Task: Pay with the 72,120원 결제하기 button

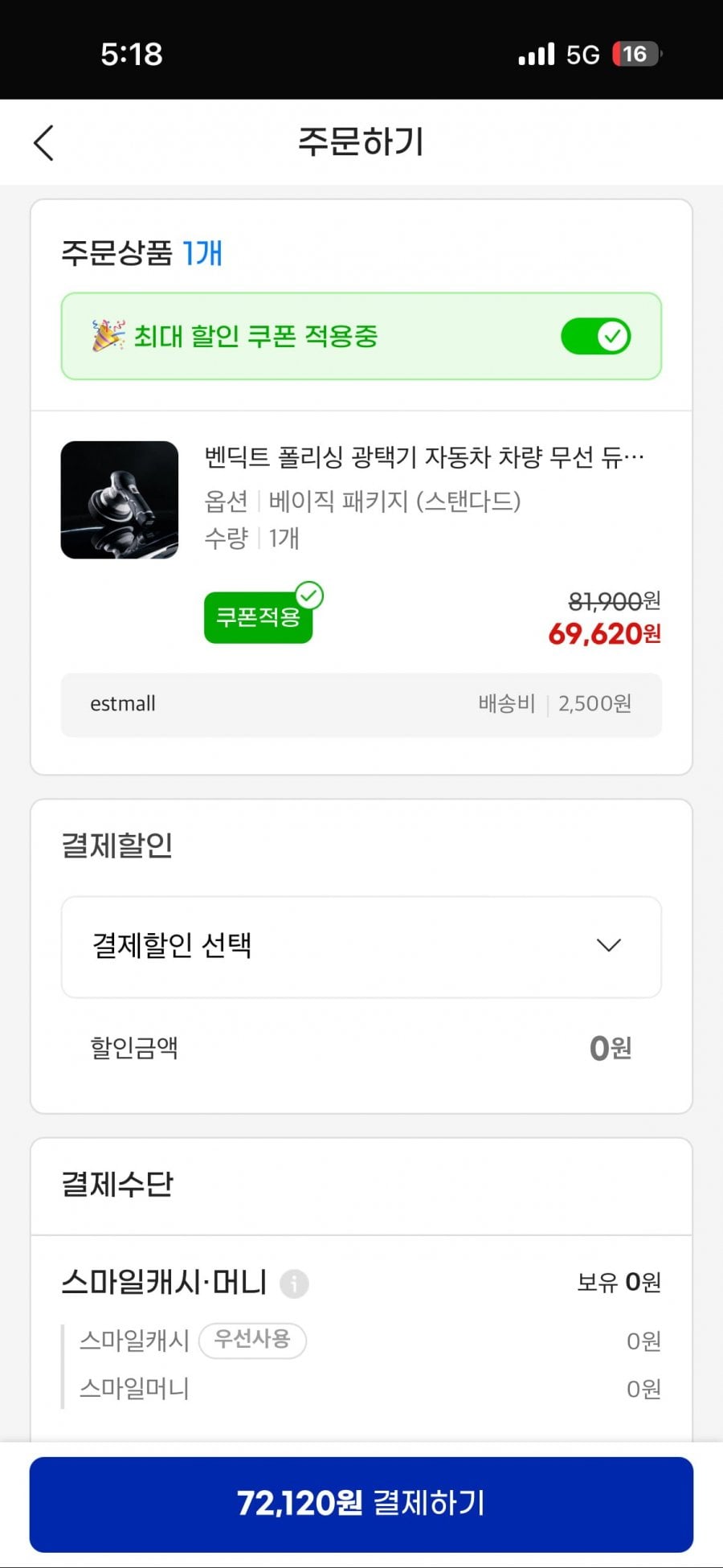Action: pos(361,1504)
